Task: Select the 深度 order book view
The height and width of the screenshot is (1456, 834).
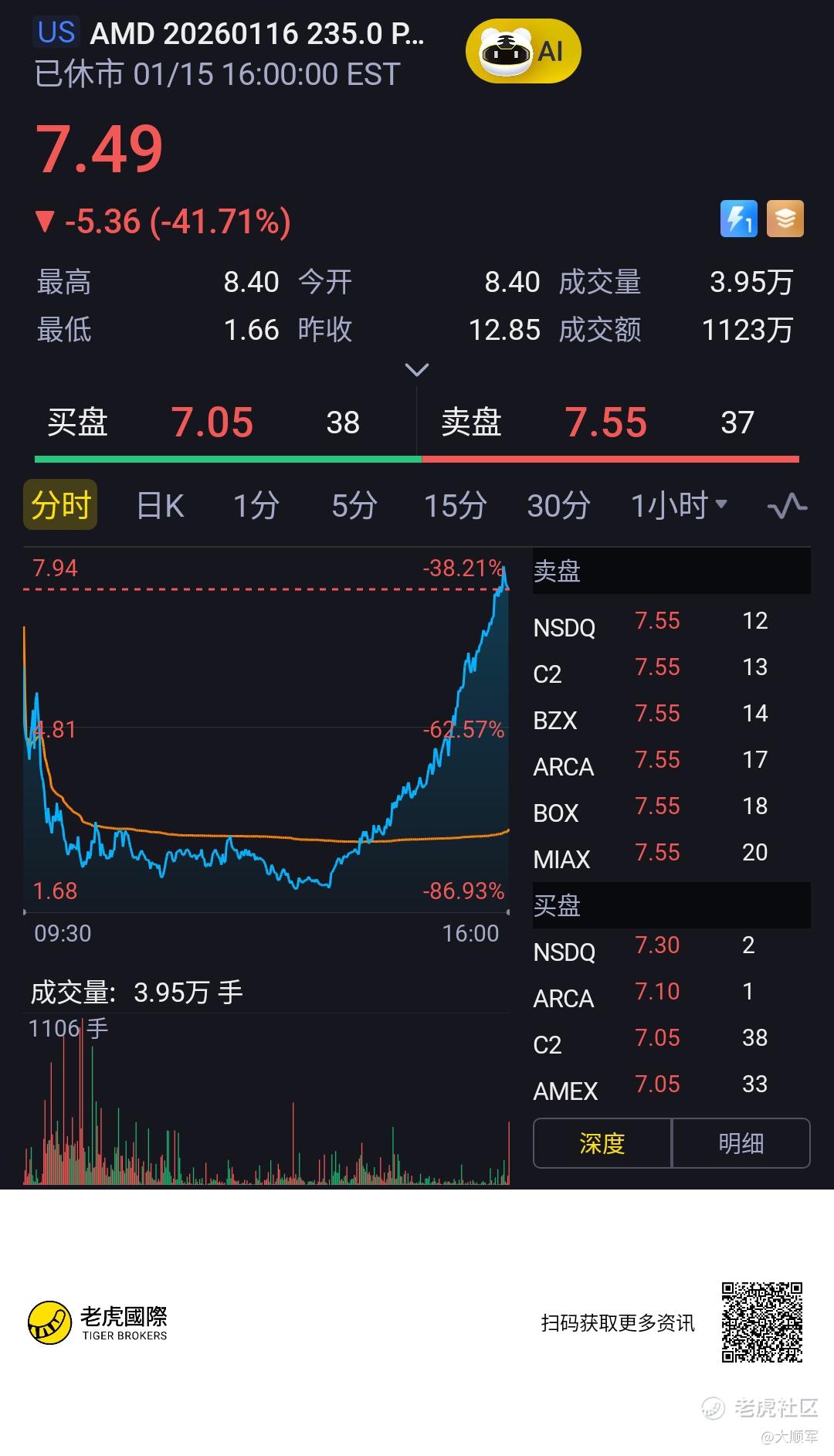Action: 602,1143
